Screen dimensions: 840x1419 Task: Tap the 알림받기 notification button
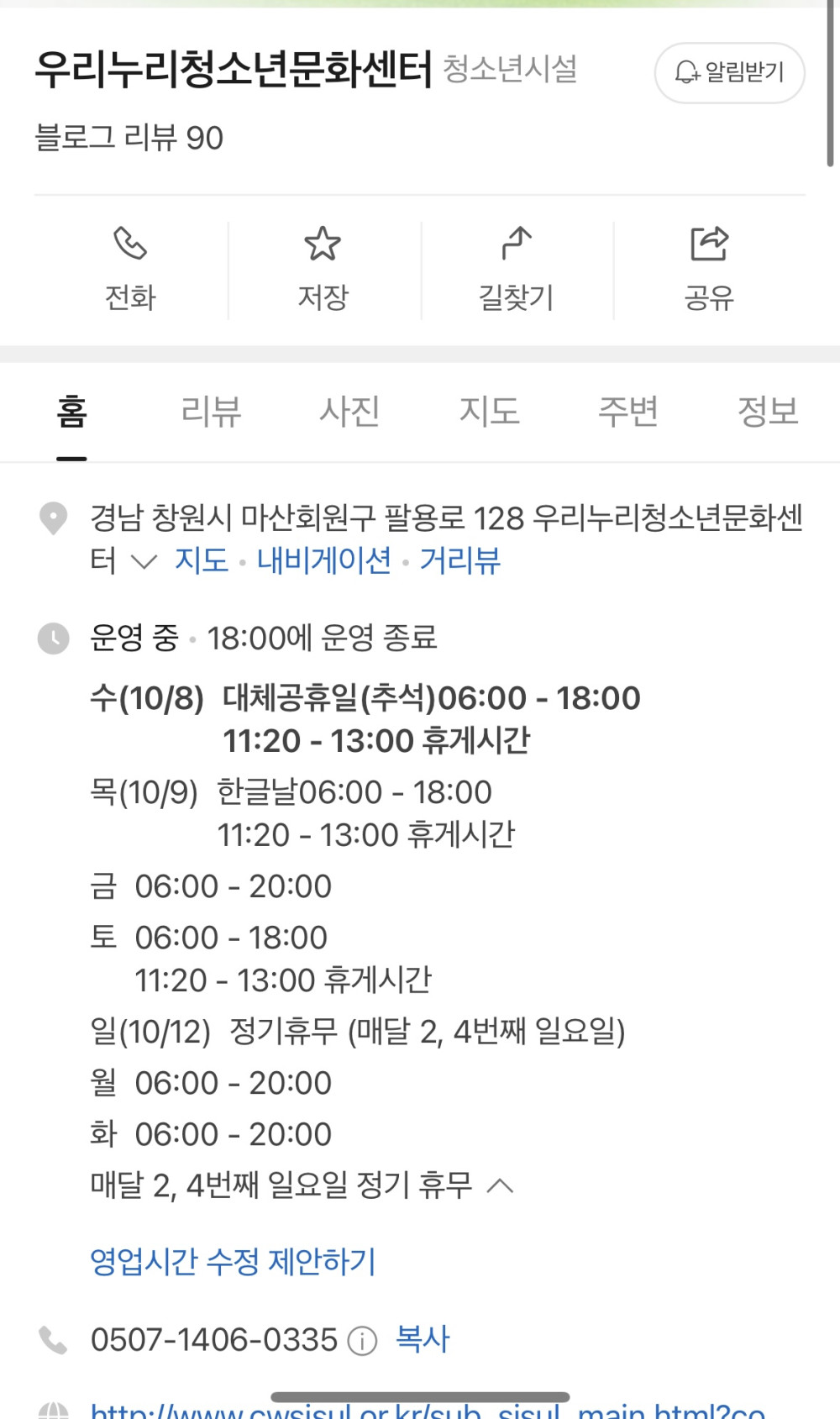[729, 73]
